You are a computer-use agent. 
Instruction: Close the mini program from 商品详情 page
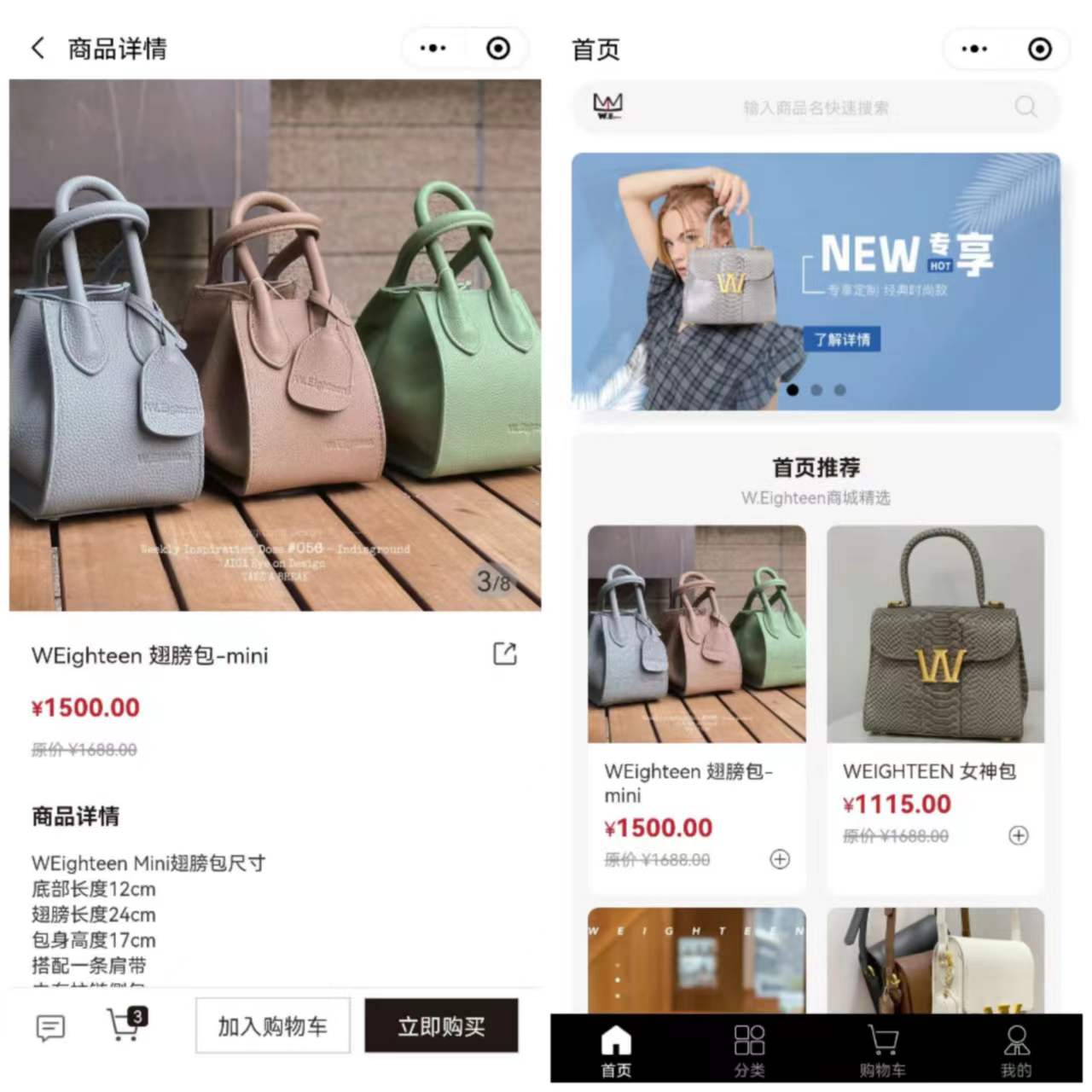click(498, 49)
